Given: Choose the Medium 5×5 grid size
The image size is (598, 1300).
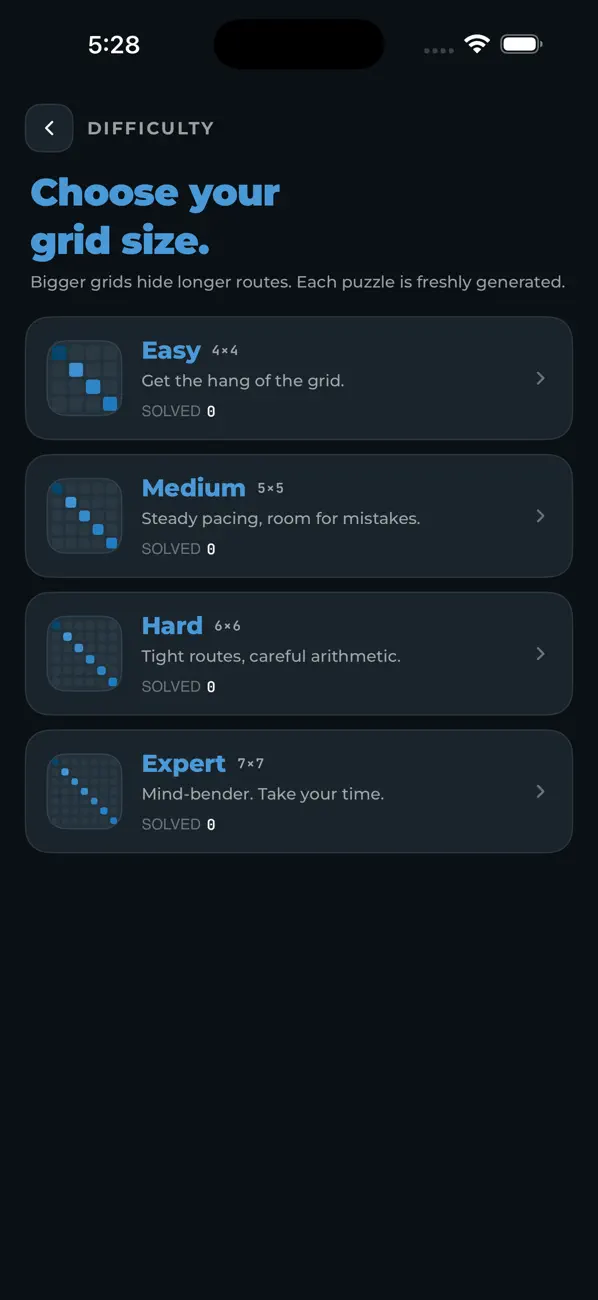Looking at the screenshot, I should (x=299, y=516).
